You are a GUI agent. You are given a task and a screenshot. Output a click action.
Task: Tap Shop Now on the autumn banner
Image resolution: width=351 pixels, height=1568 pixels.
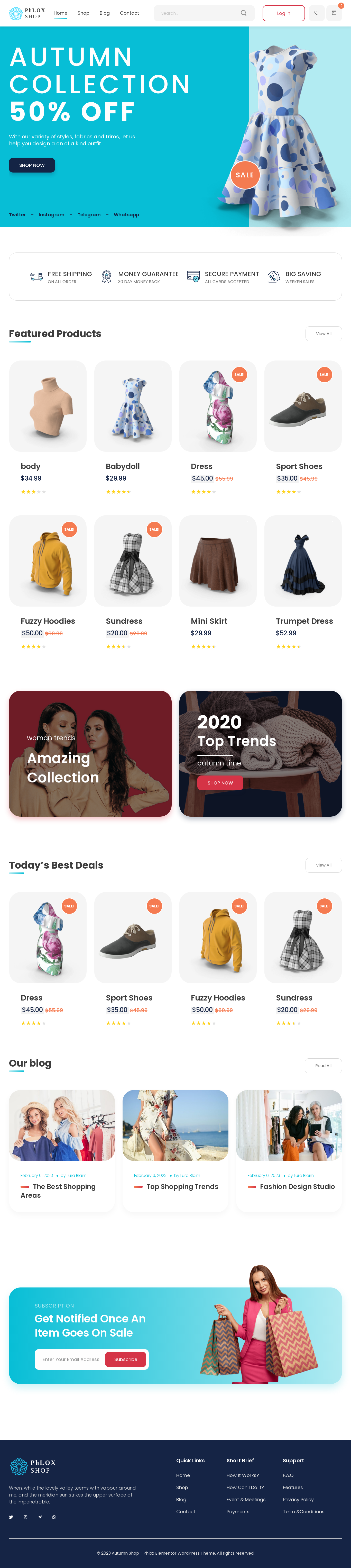point(32,165)
